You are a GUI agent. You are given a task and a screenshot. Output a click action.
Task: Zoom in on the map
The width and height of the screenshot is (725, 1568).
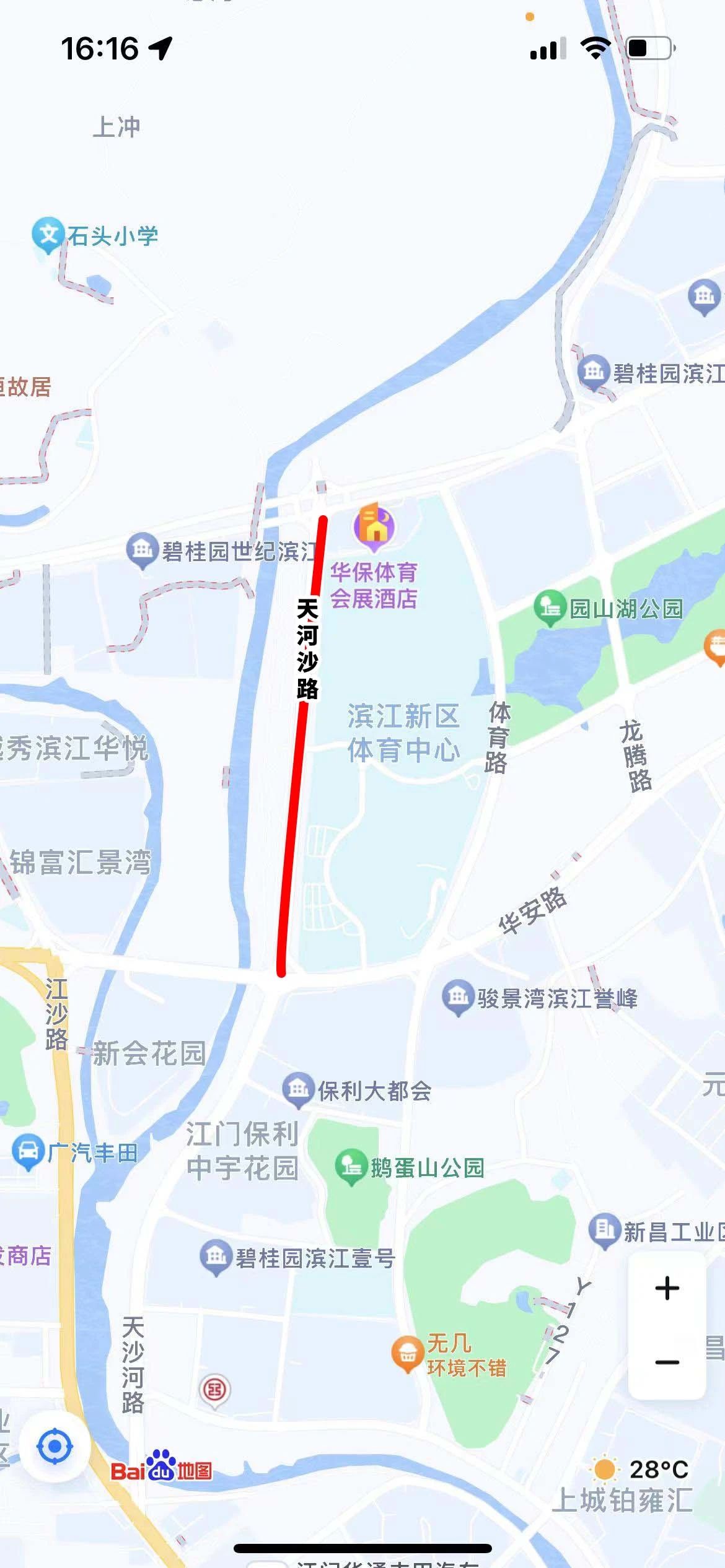667,1289
